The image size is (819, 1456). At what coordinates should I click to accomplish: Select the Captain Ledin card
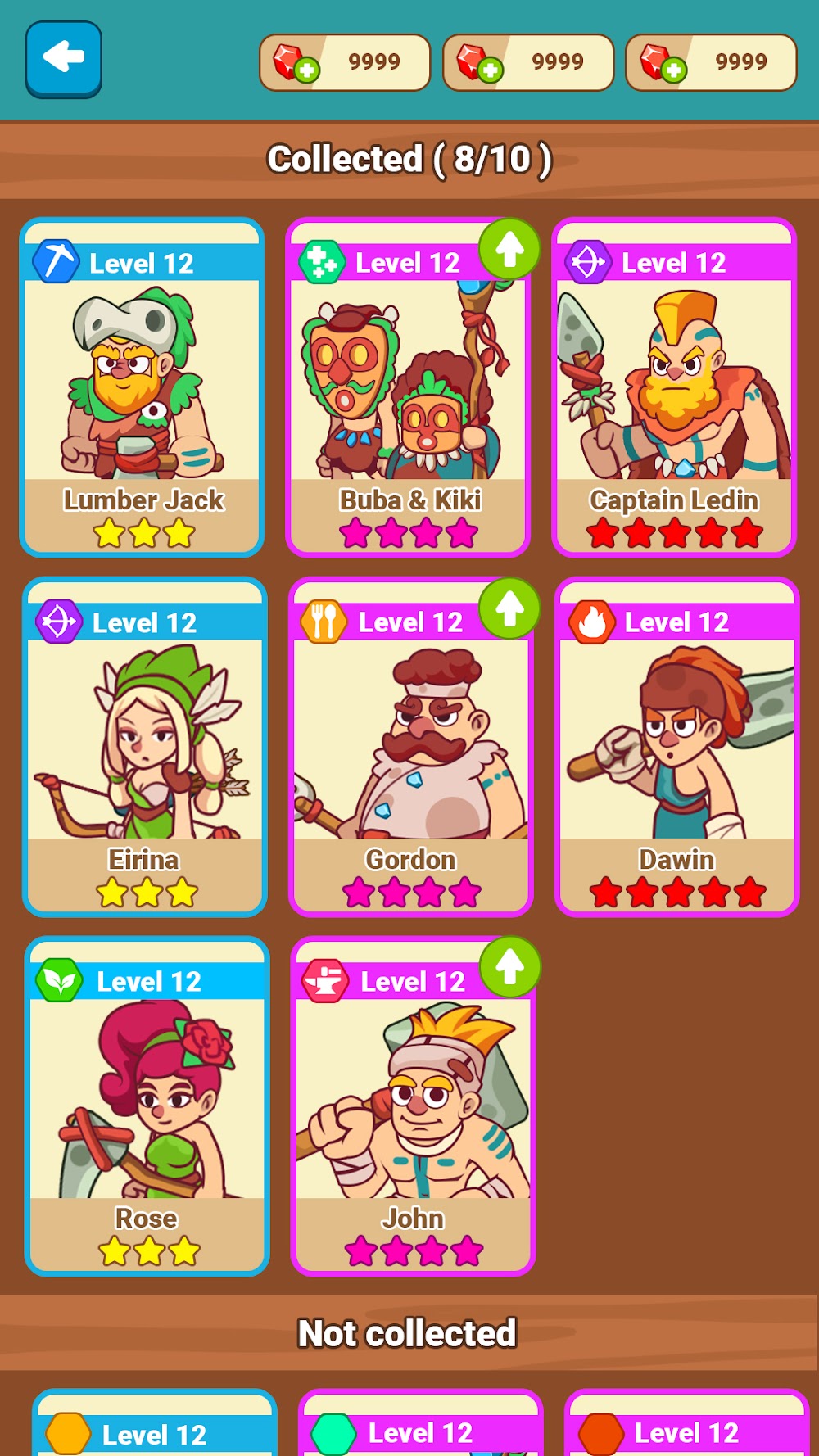(x=674, y=387)
